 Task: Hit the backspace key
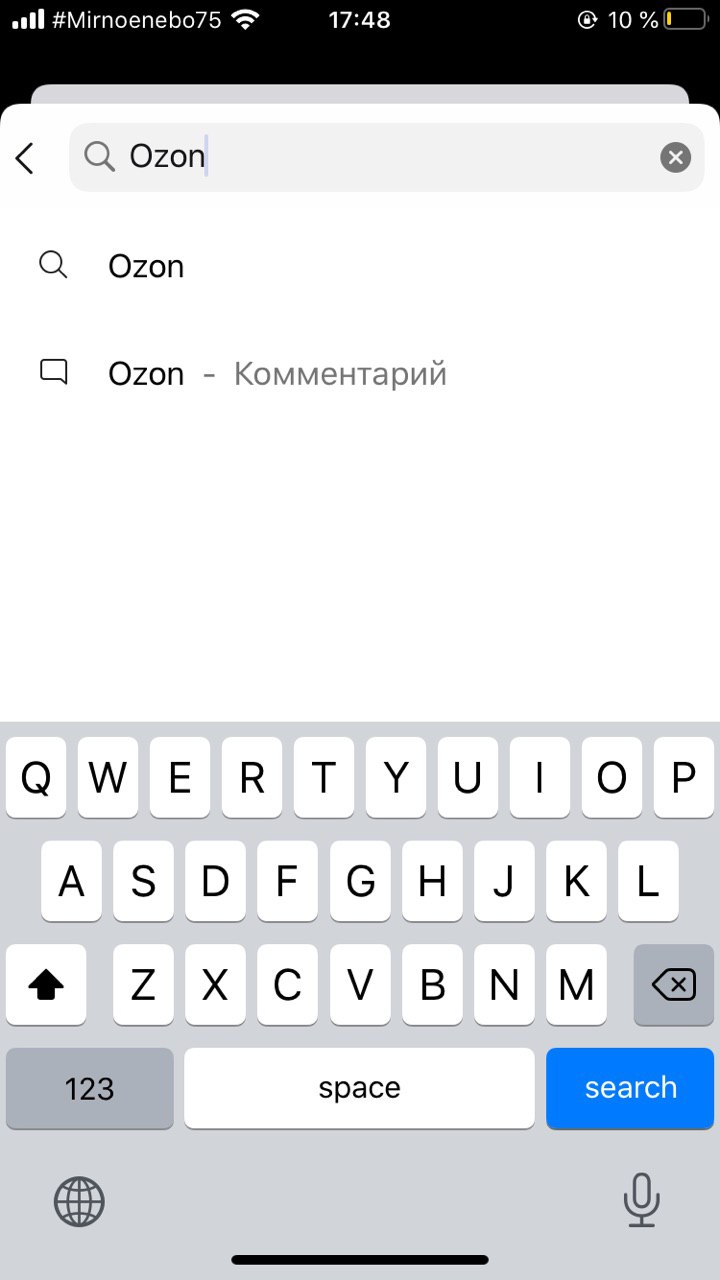[674, 986]
